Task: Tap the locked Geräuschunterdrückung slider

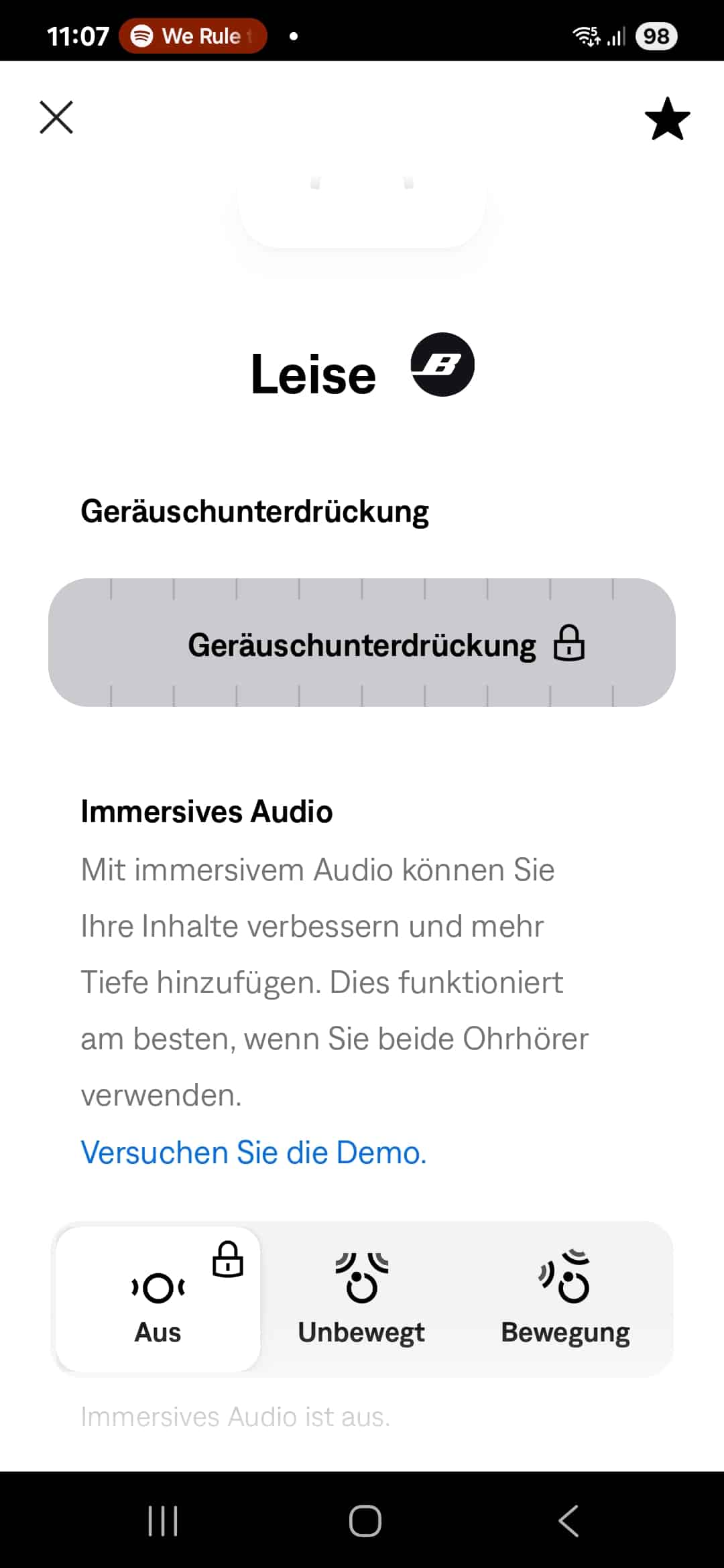Action: pos(362,643)
